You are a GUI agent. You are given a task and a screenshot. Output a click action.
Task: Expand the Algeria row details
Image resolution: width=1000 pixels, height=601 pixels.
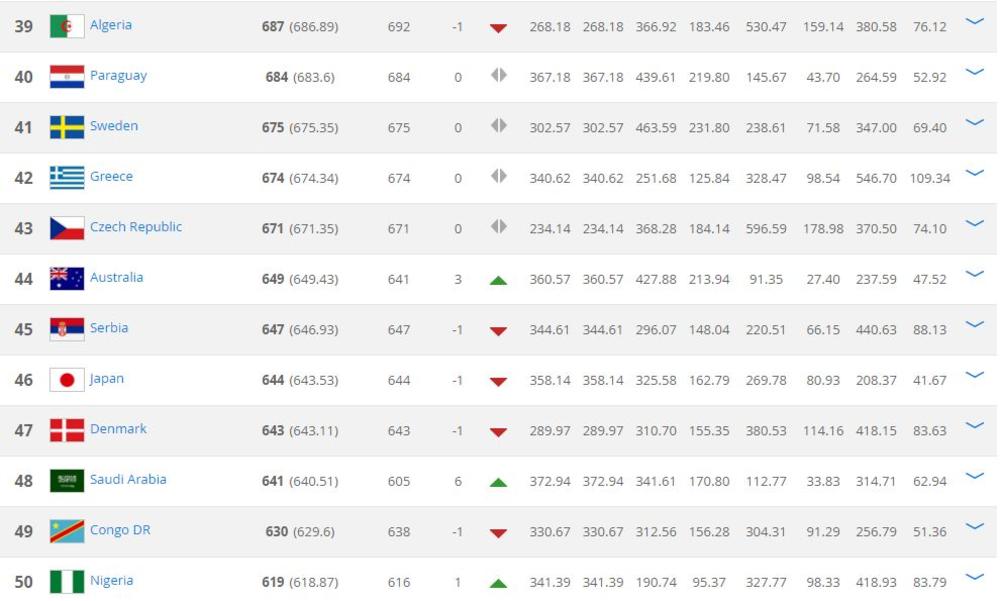click(x=975, y=22)
